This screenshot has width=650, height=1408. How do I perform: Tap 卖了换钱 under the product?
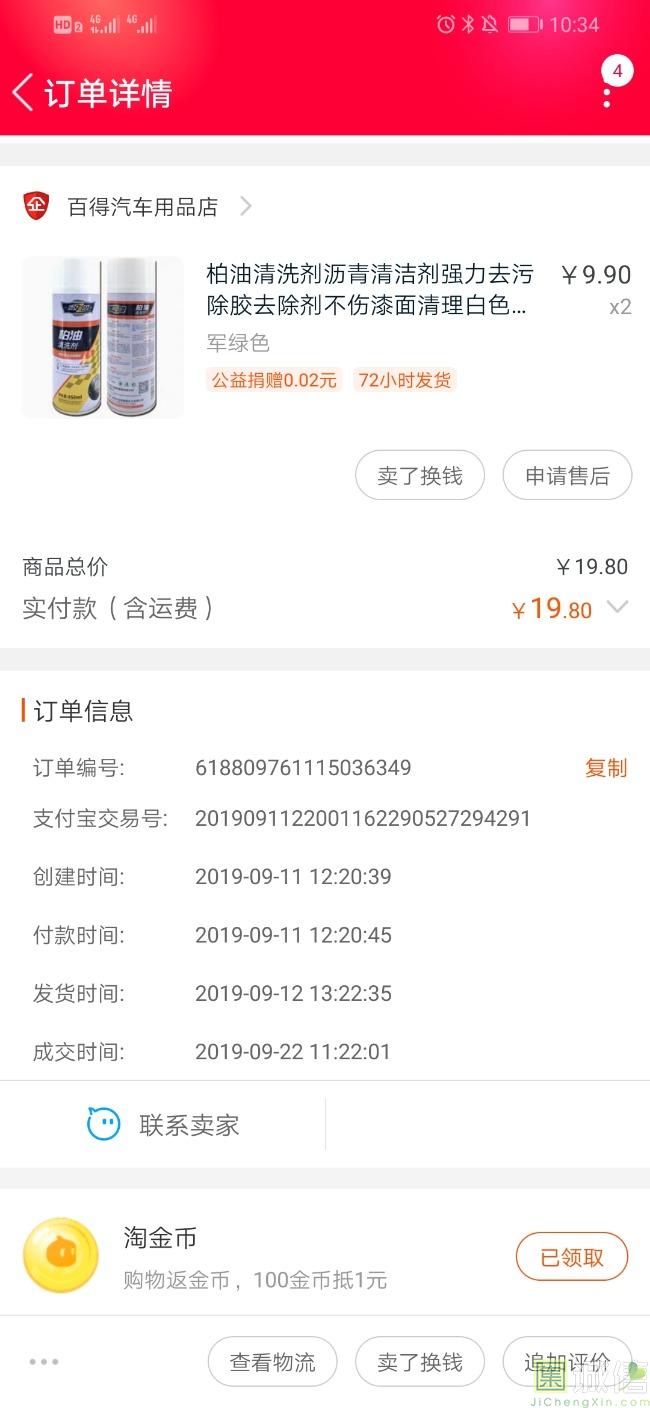point(420,475)
